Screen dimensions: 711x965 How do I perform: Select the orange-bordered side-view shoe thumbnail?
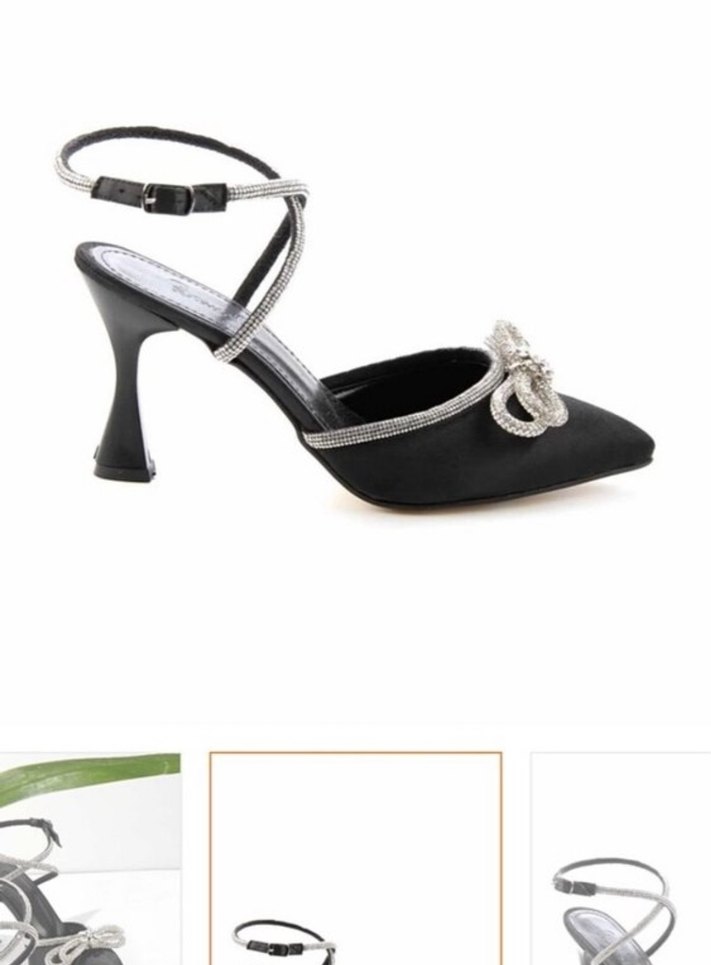tap(355, 860)
